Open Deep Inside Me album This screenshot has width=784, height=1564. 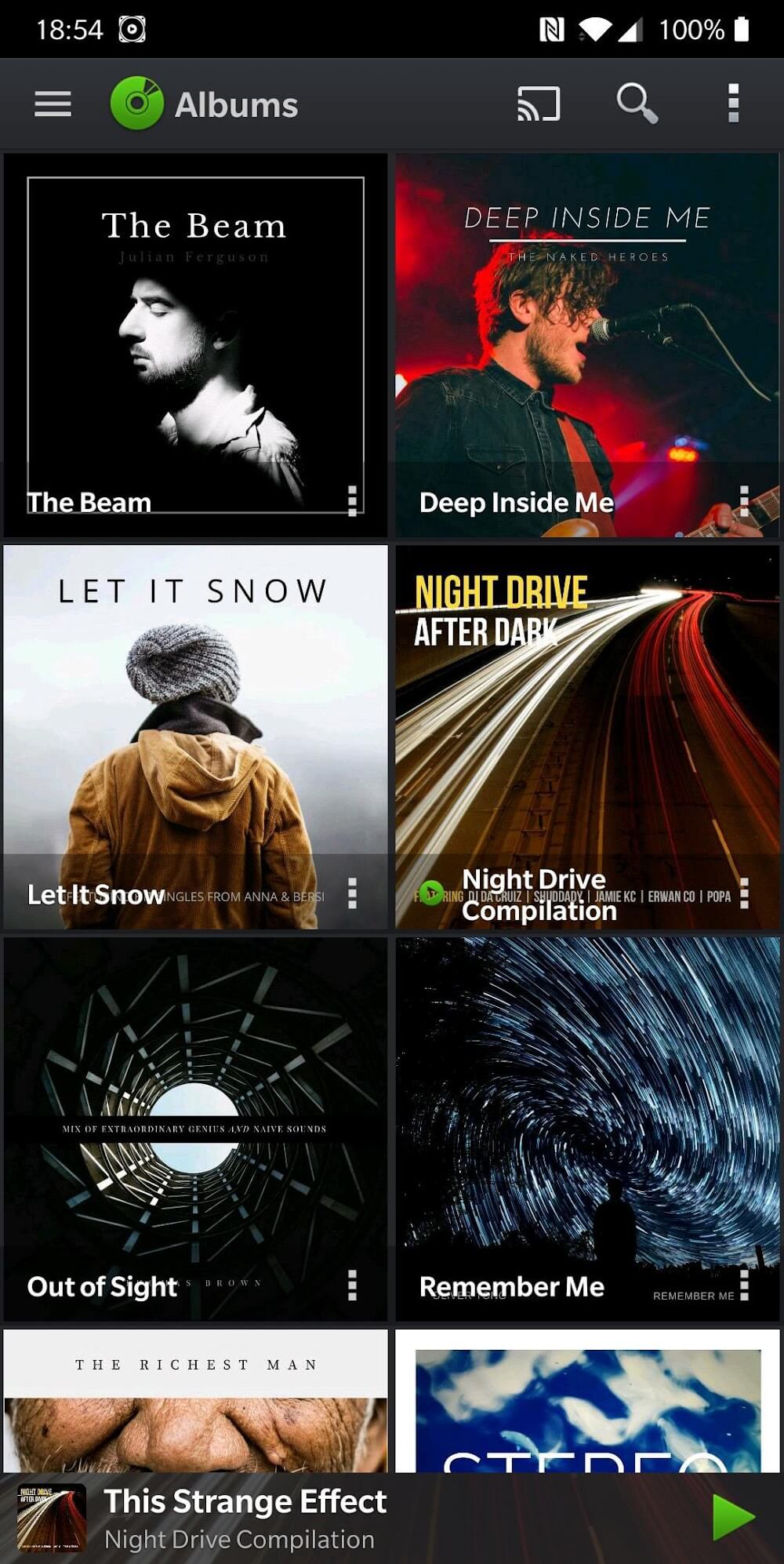coord(586,329)
